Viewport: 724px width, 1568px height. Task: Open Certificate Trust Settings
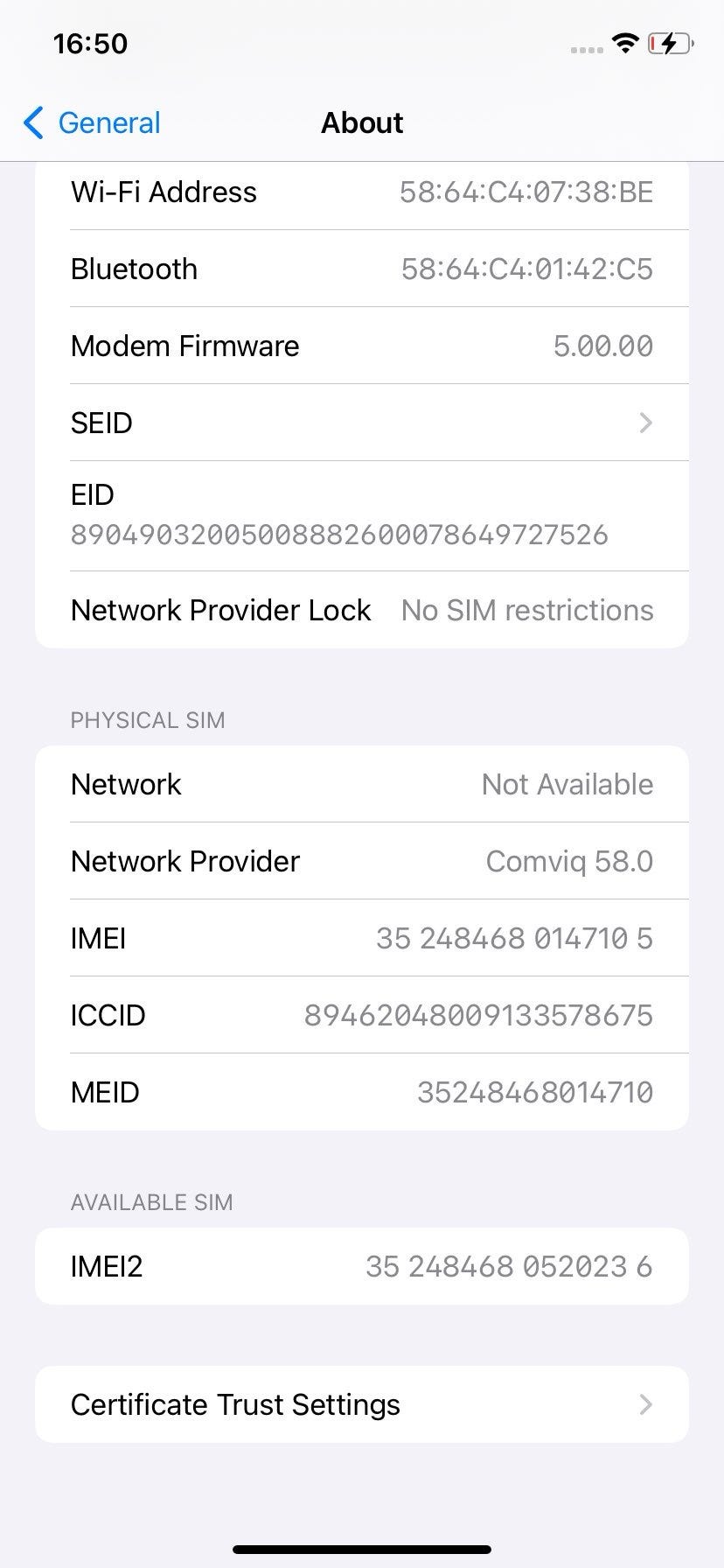click(x=362, y=1404)
